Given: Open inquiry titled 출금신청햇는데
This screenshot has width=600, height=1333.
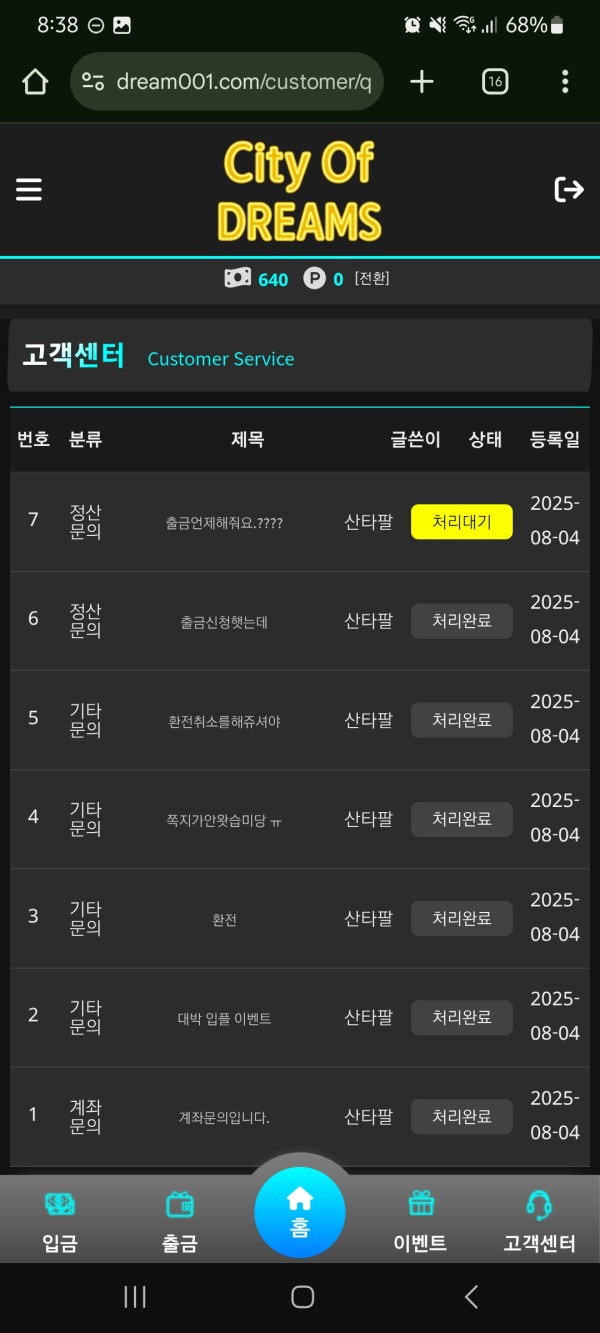Looking at the screenshot, I should click(224, 622).
